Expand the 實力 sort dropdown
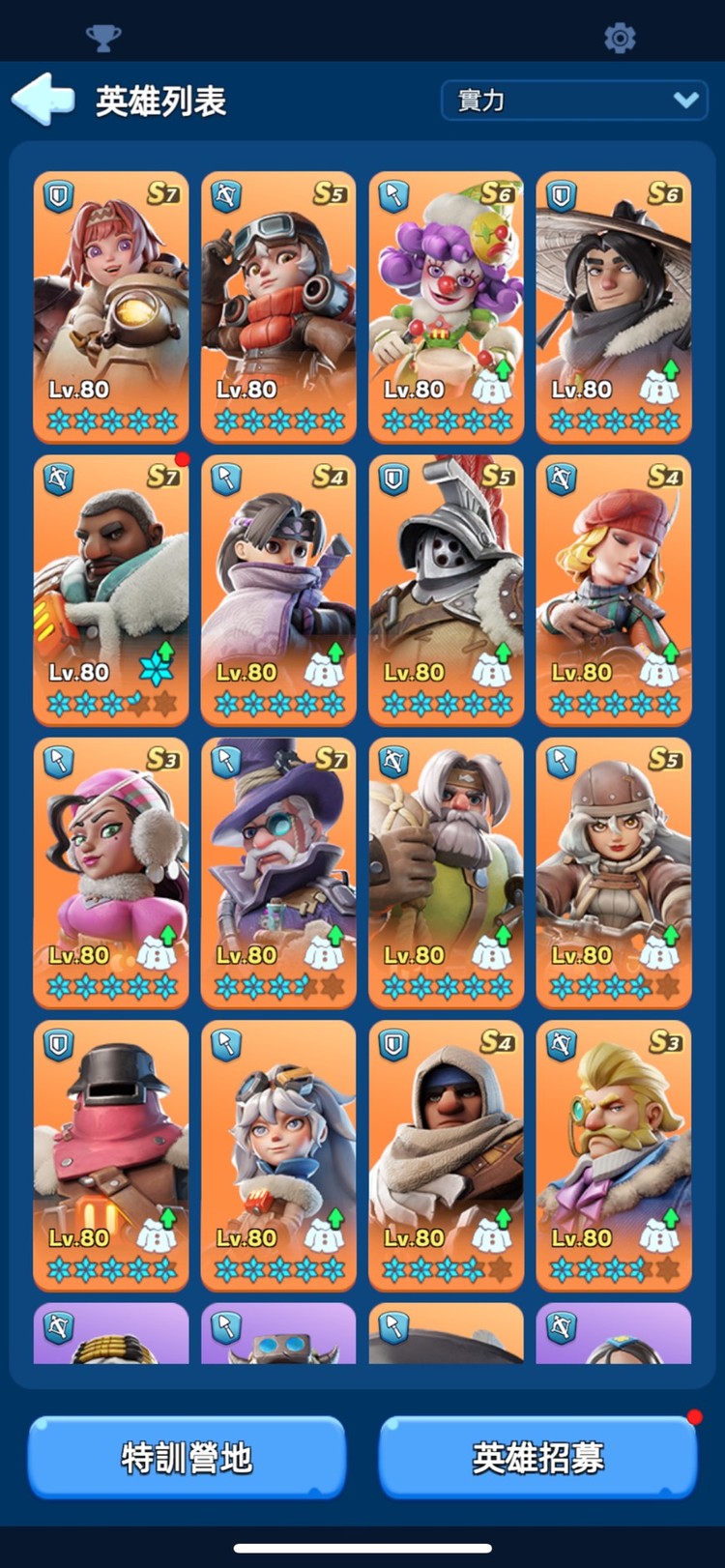Image resolution: width=725 pixels, height=1568 pixels. [x=574, y=101]
